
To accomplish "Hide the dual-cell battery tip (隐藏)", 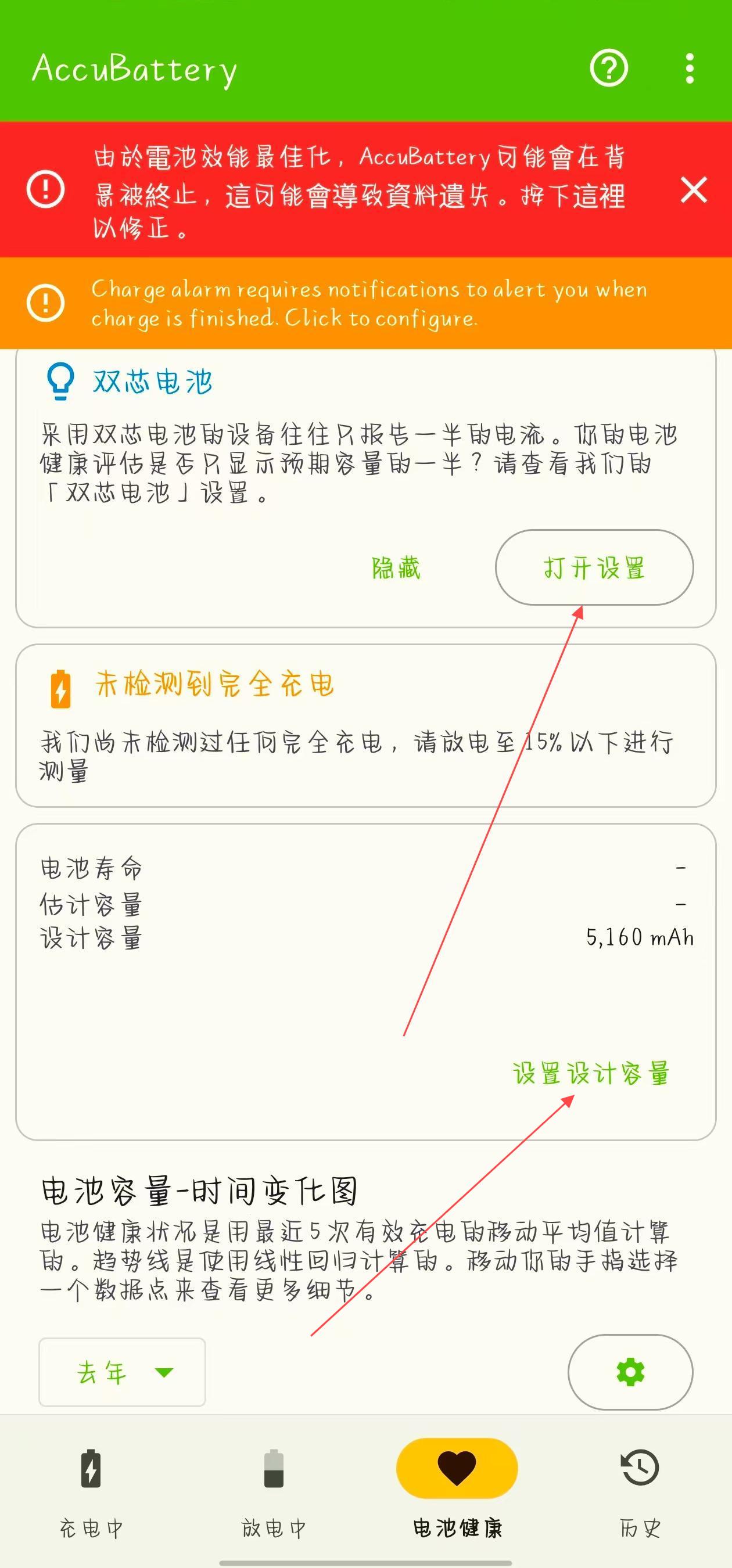I will [x=396, y=568].
